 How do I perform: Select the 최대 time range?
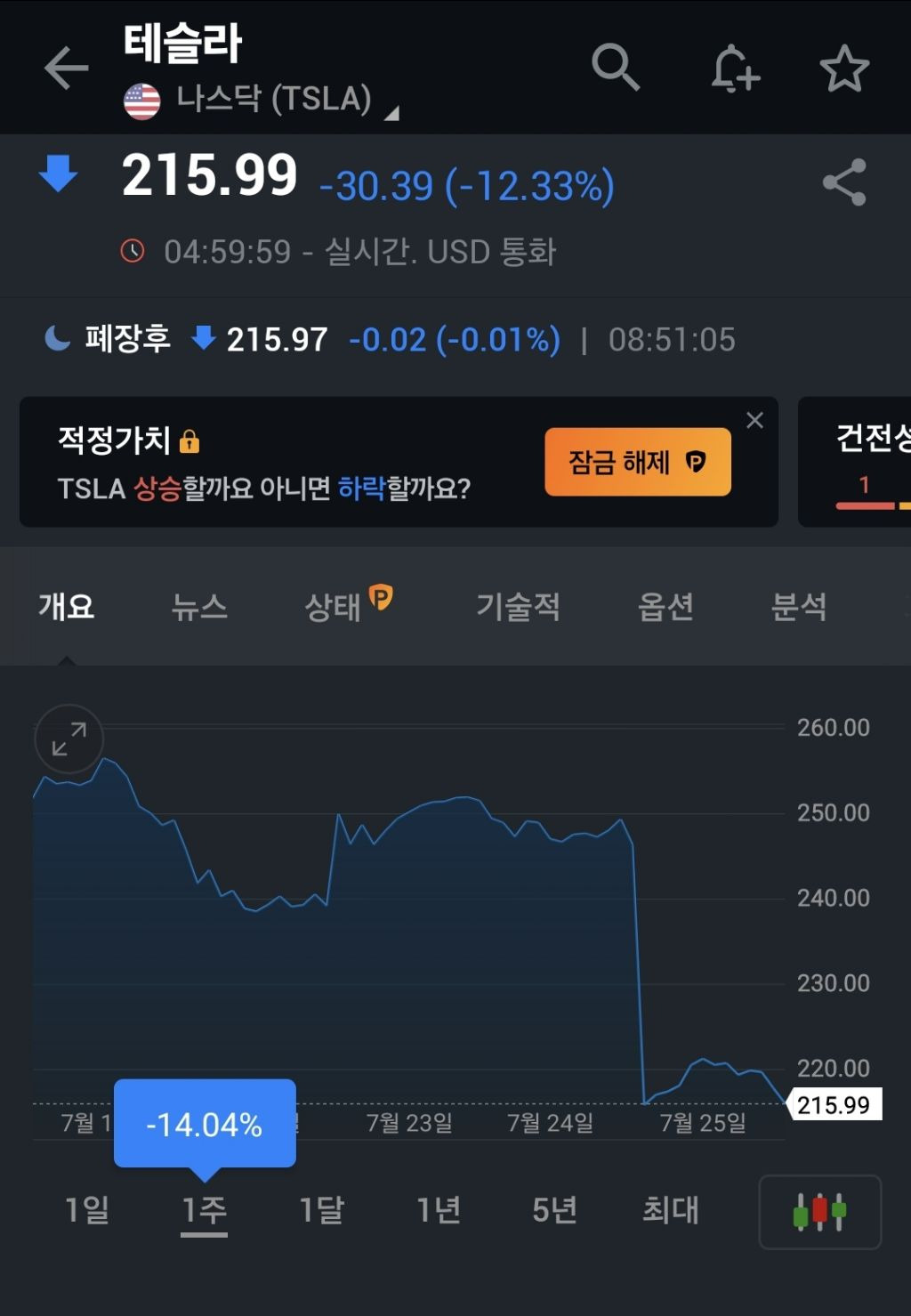pos(671,1211)
